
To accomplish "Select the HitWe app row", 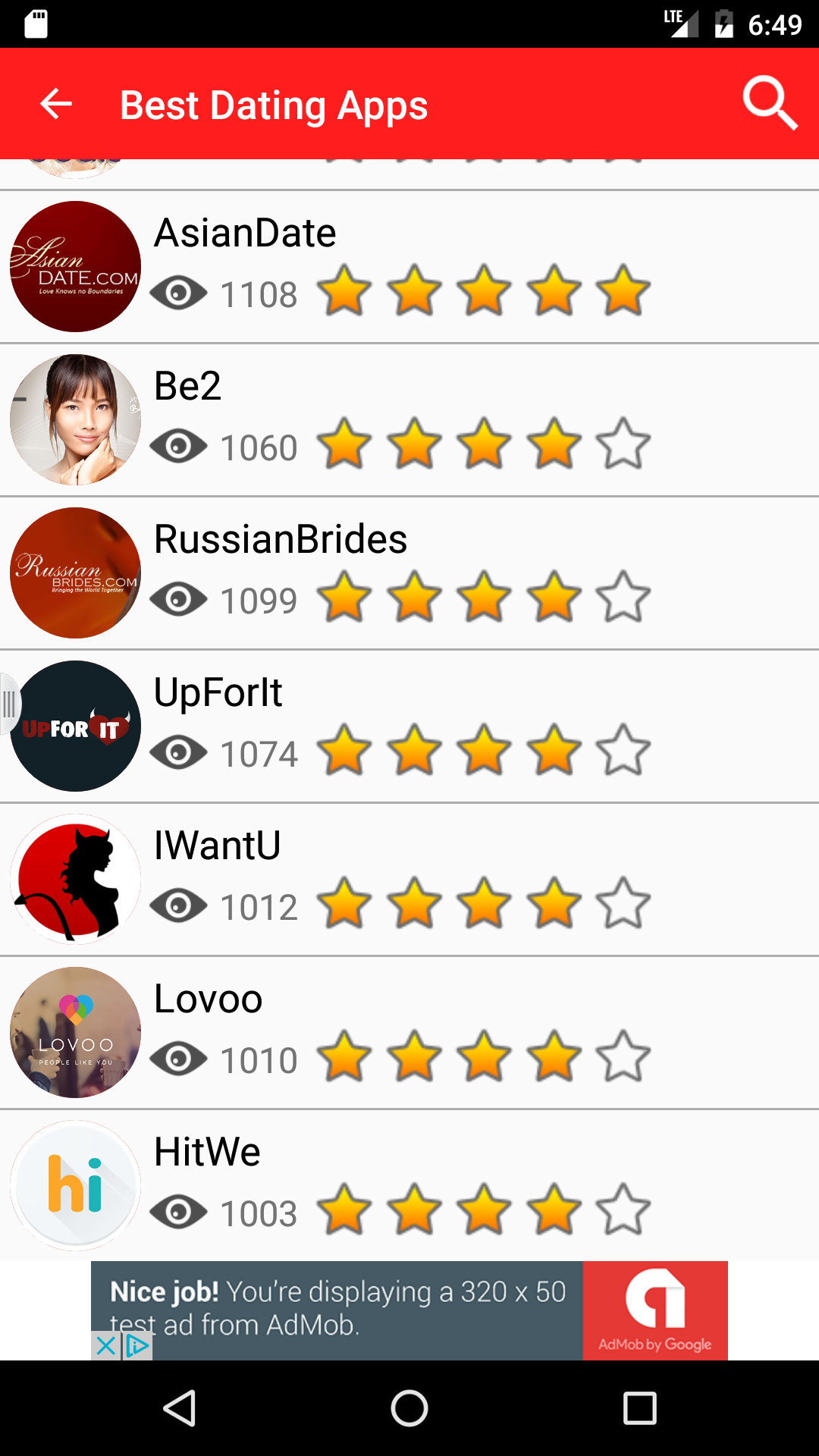I will [x=409, y=1185].
